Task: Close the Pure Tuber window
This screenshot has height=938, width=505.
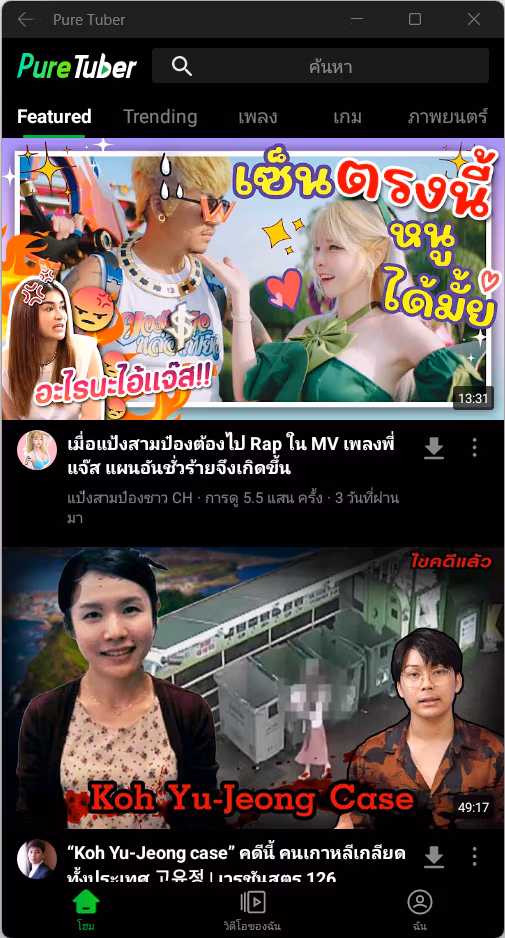Action: click(474, 19)
